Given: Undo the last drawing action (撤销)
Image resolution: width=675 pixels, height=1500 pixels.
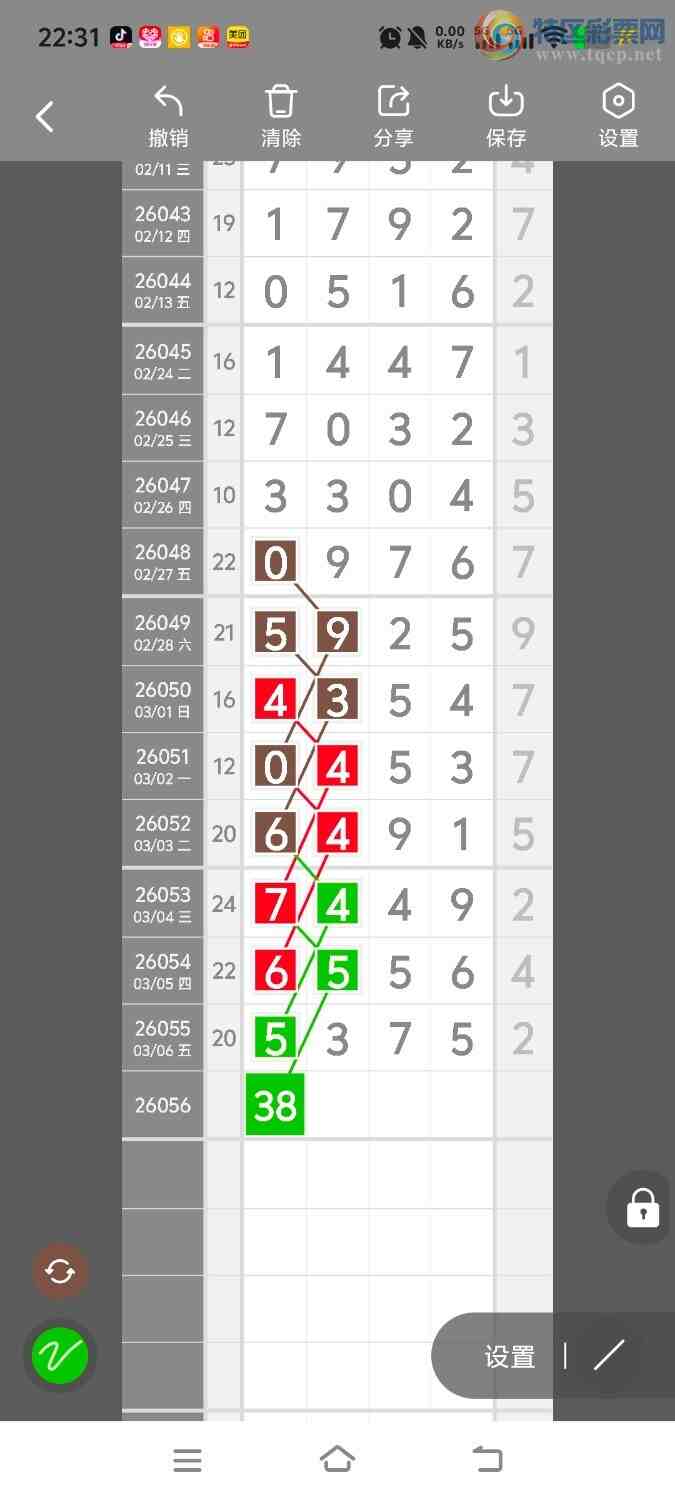Looking at the screenshot, I should pos(168,117).
